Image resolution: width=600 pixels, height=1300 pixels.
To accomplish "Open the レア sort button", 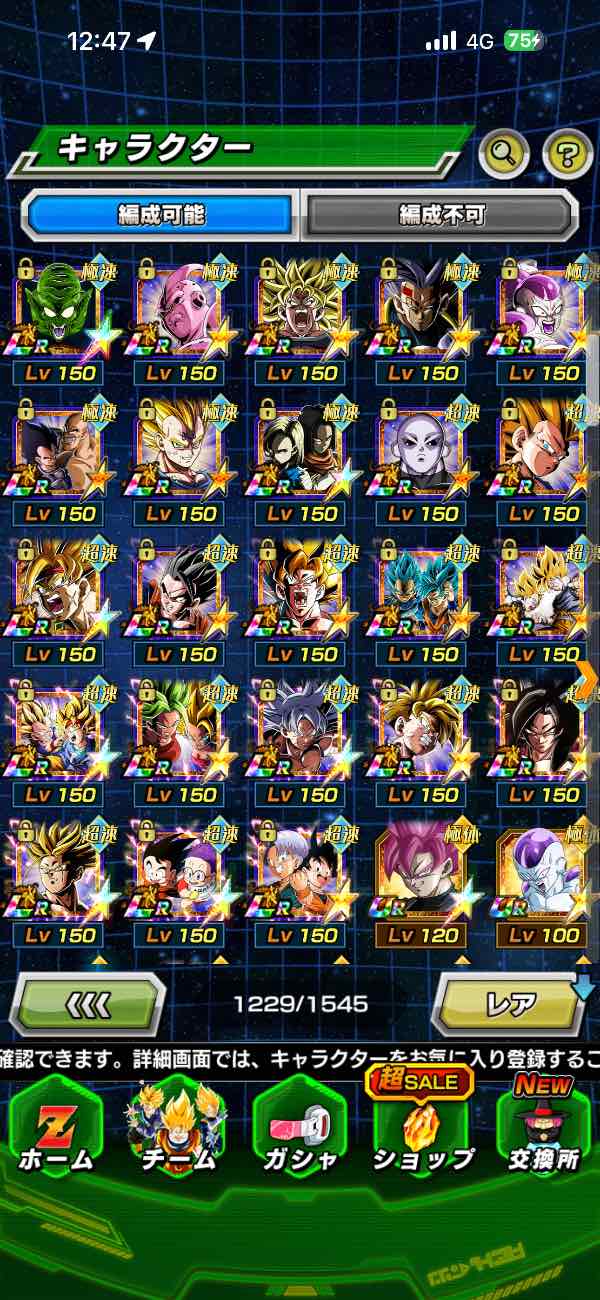I will tap(510, 1003).
